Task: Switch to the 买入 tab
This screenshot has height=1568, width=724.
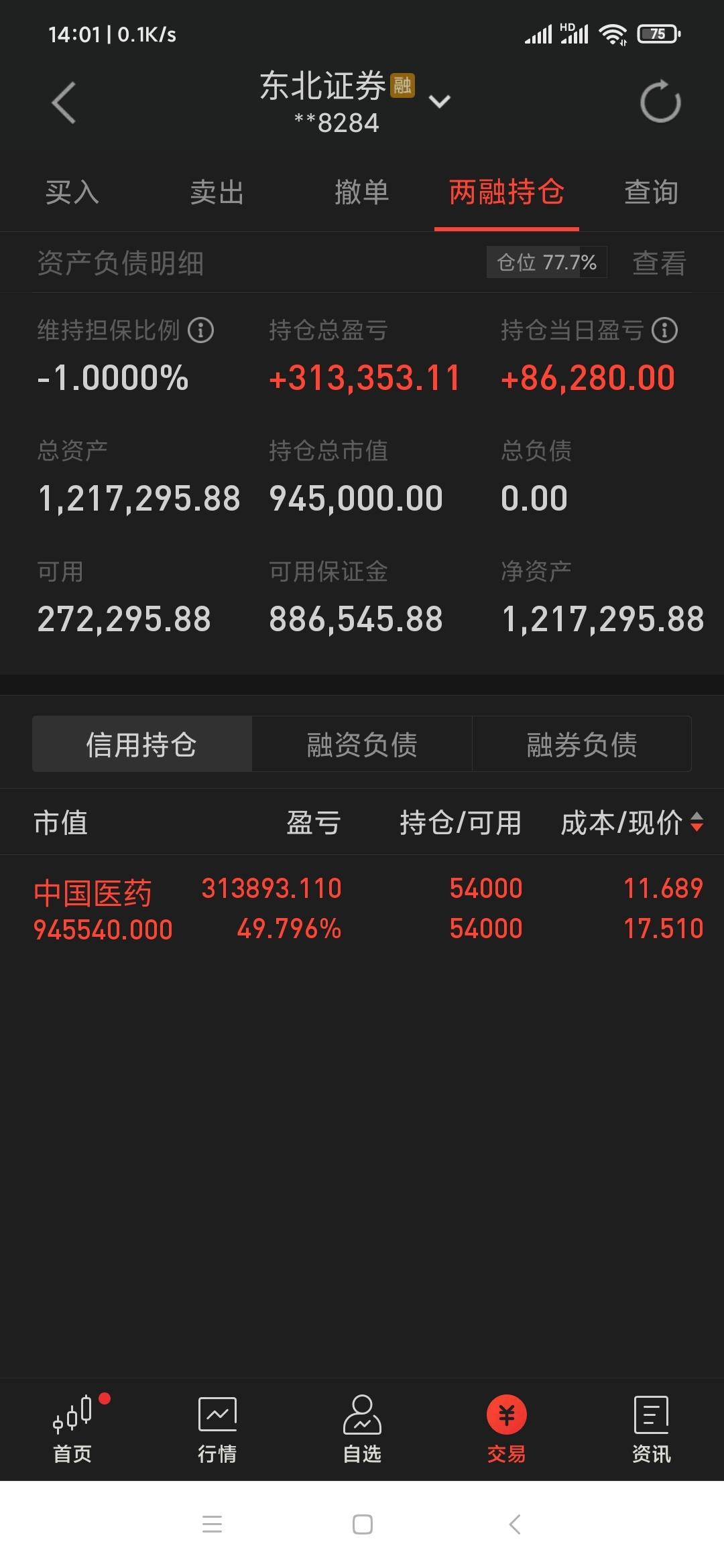Action: point(72,192)
